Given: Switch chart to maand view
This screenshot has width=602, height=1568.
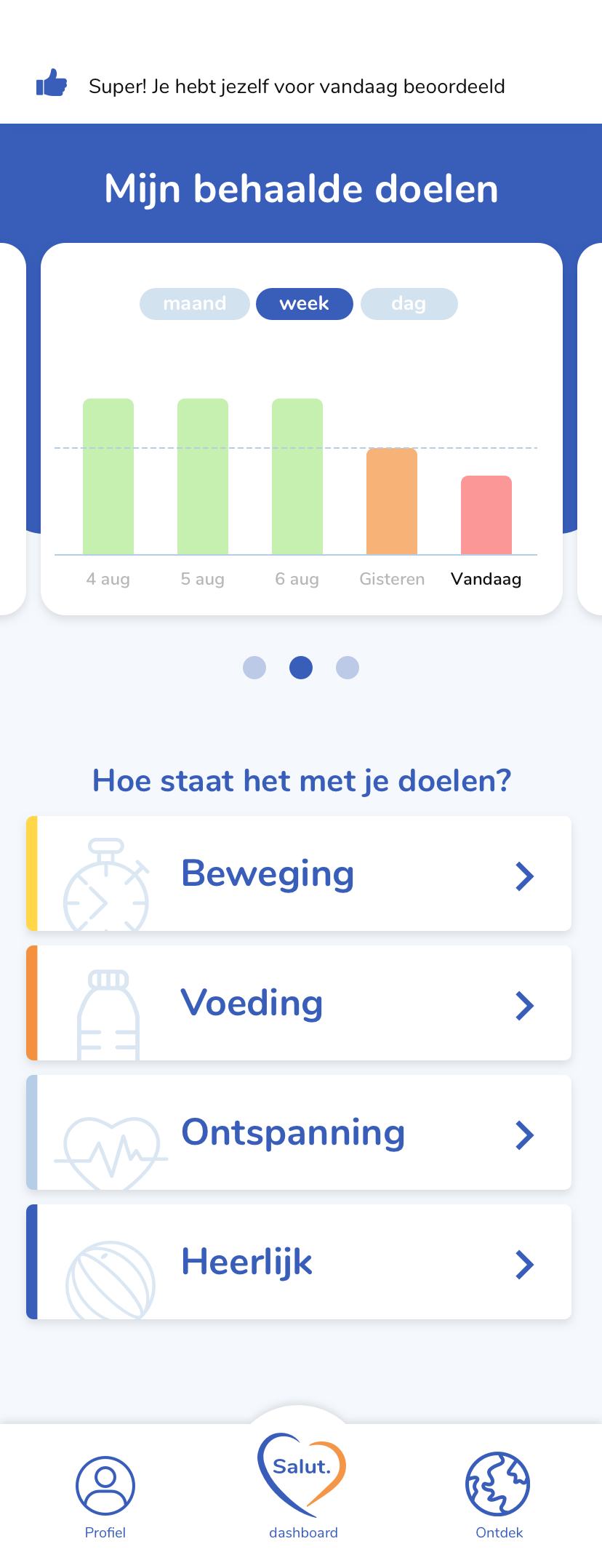Looking at the screenshot, I should click(195, 304).
